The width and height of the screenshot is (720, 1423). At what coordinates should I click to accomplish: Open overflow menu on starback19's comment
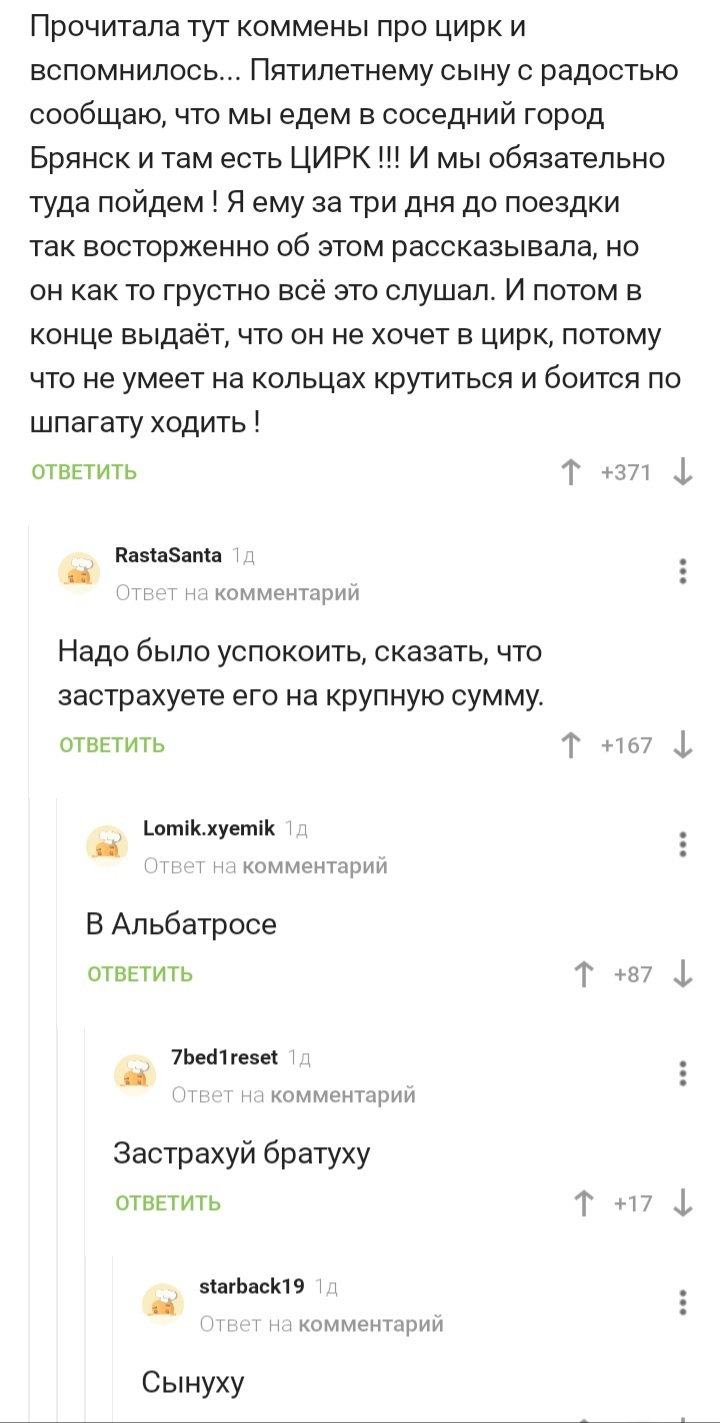pyautogui.click(x=683, y=1303)
